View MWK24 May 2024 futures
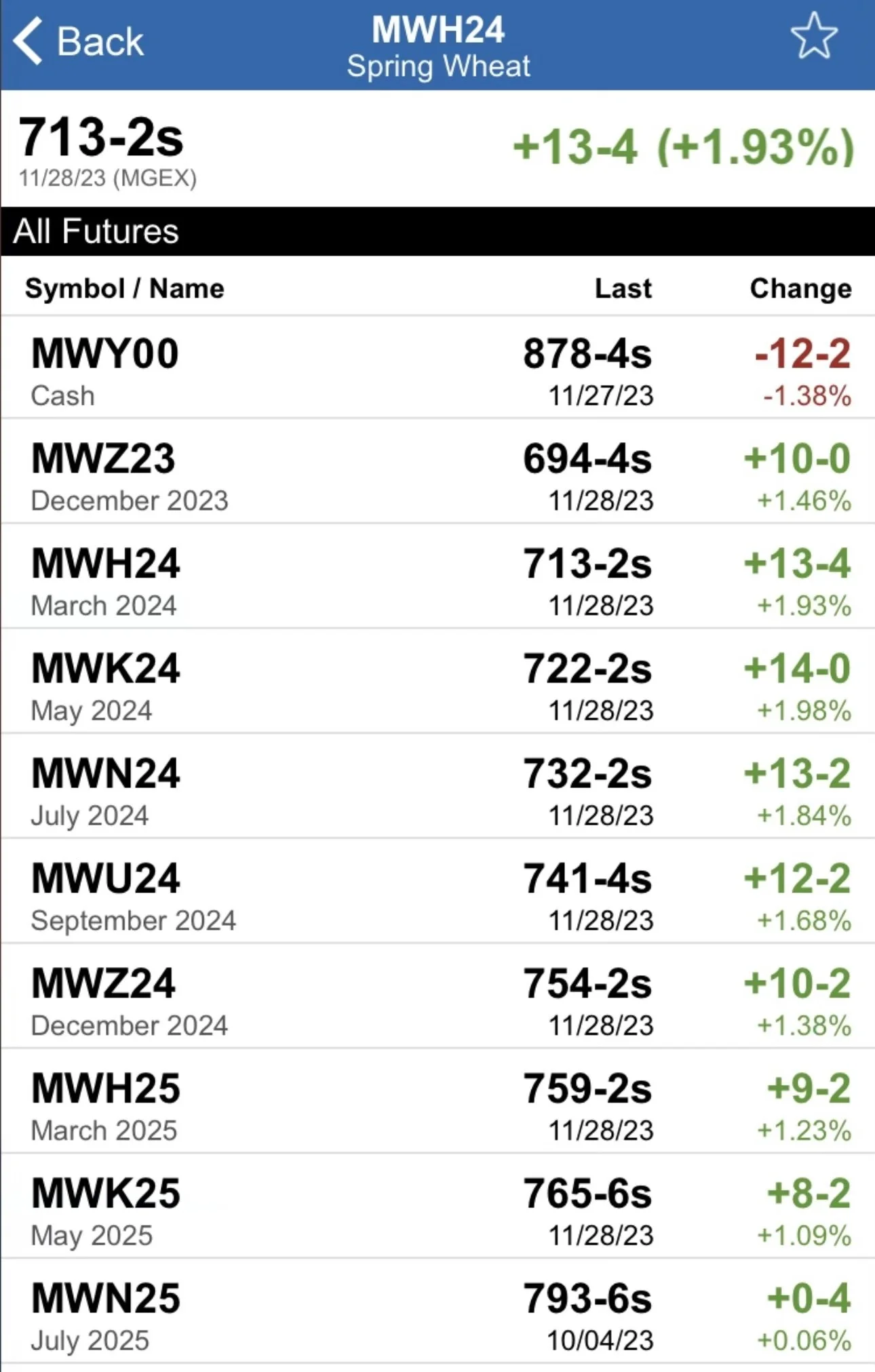The width and height of the screenshot is (875, 1372). tap(437, 682)
